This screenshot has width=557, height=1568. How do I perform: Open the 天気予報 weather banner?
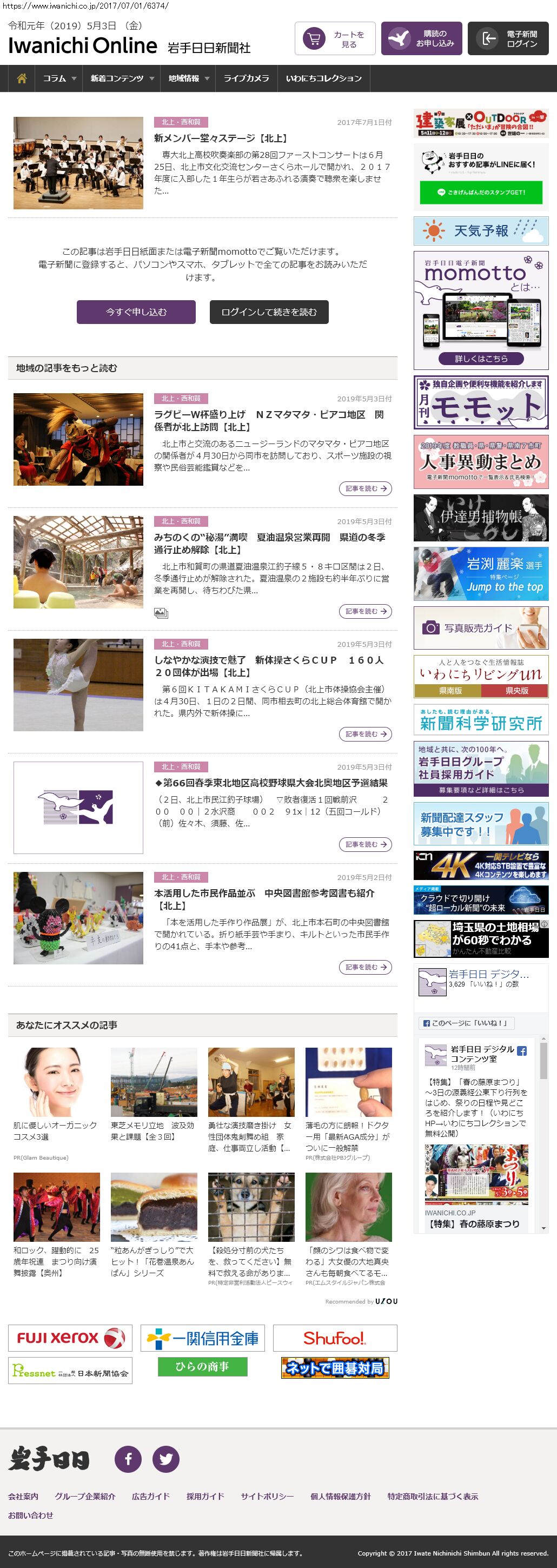point(481,231)
